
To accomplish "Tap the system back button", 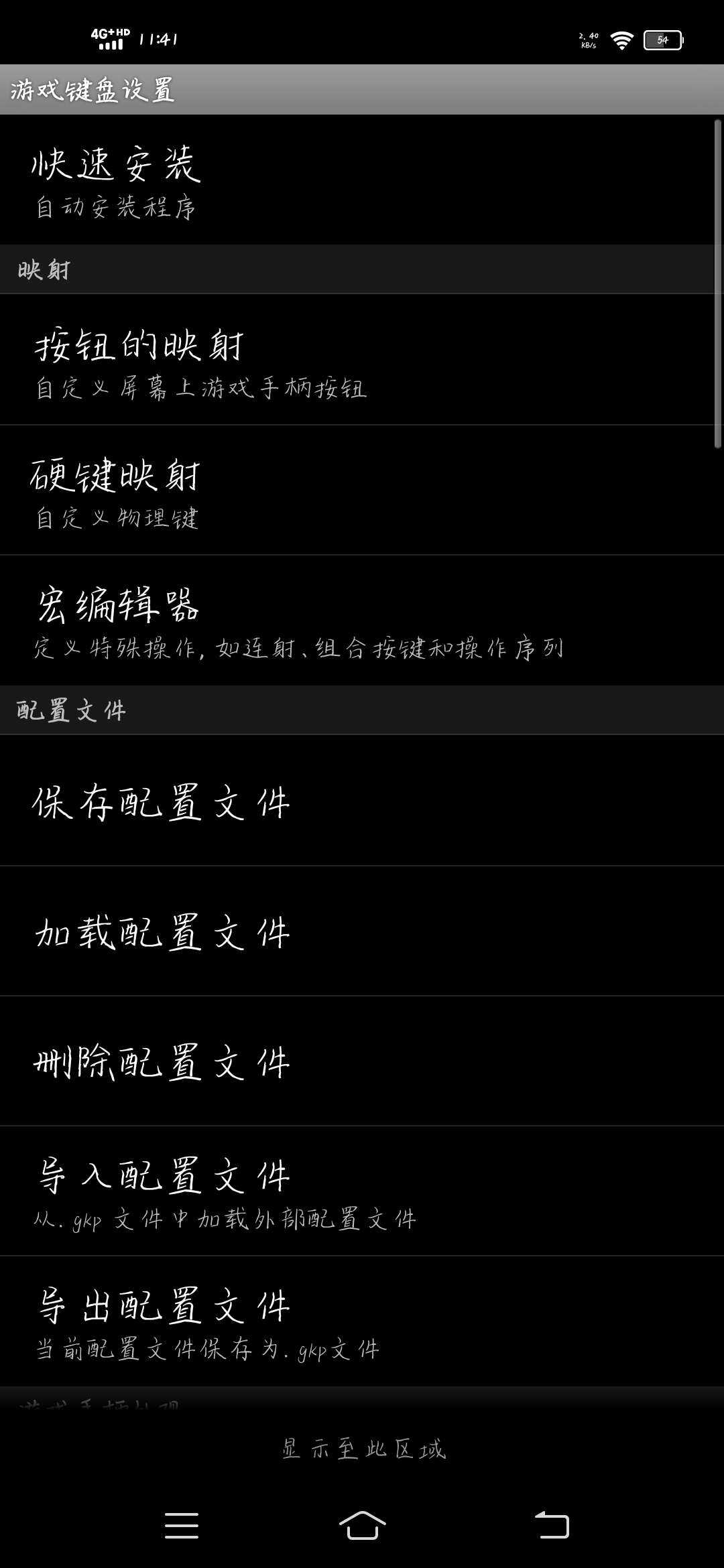I will coord(552,1526).
